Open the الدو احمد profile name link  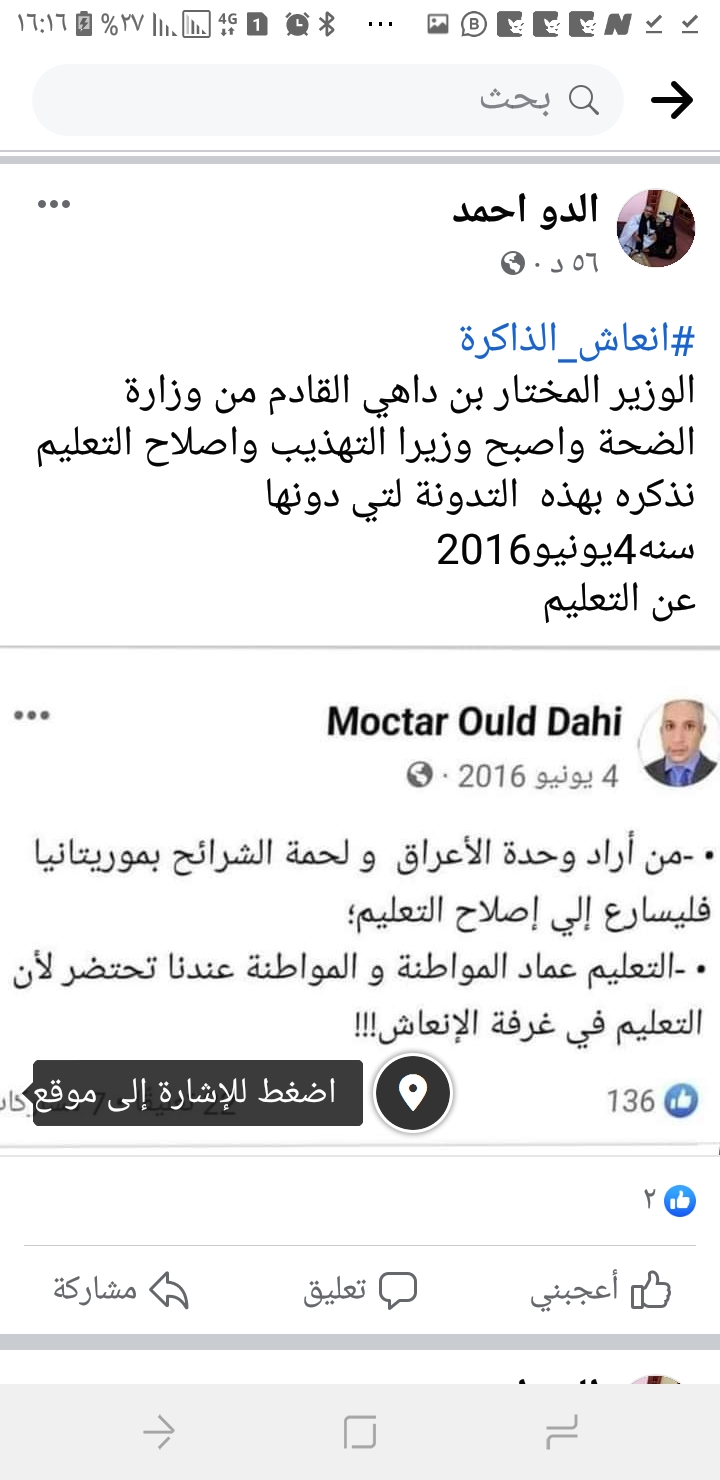pos(526,210)
